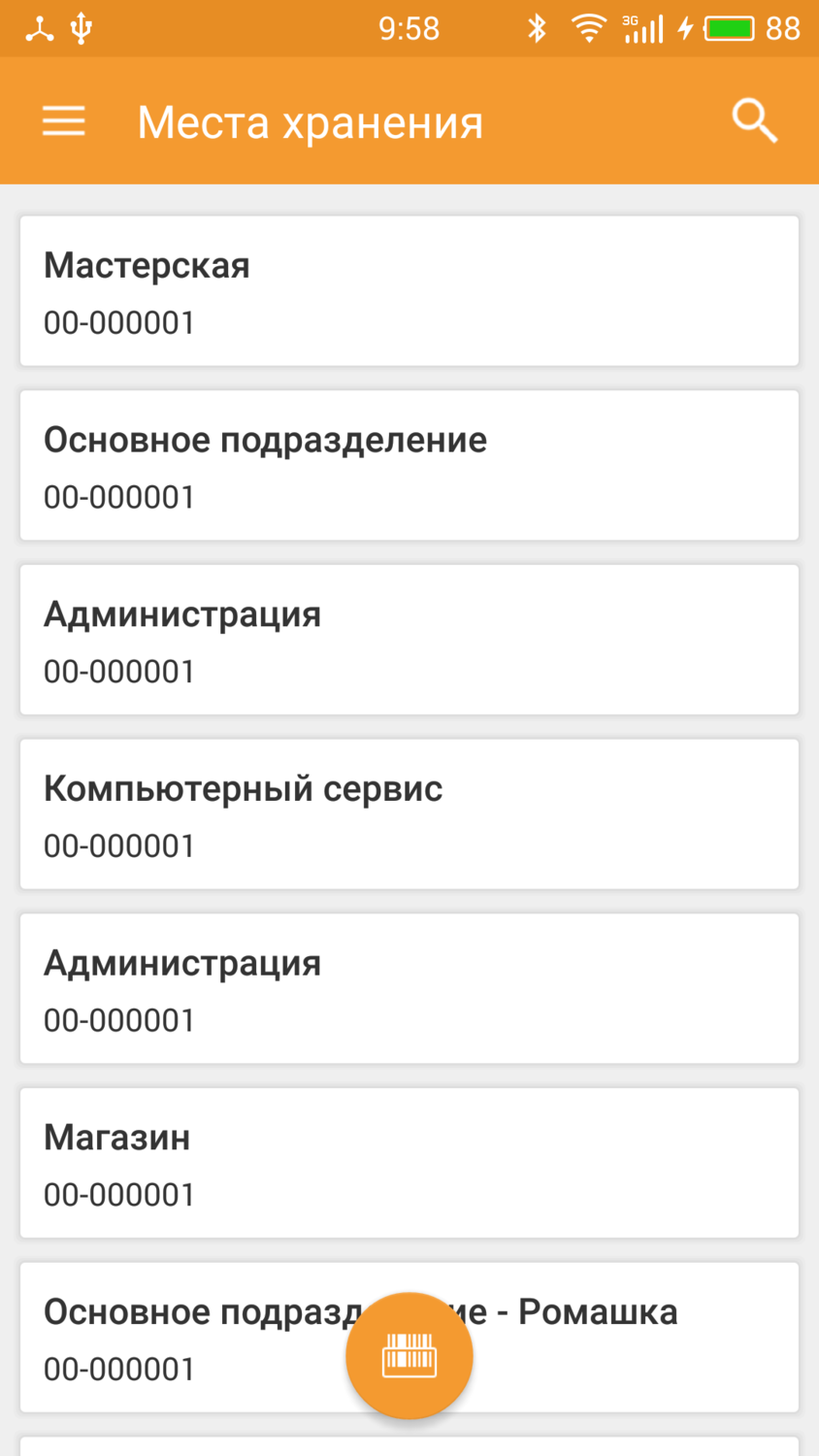Tap the Места хранения title
The width and height of the screenshot is (819, 1456).
click(x=309, y=120)
